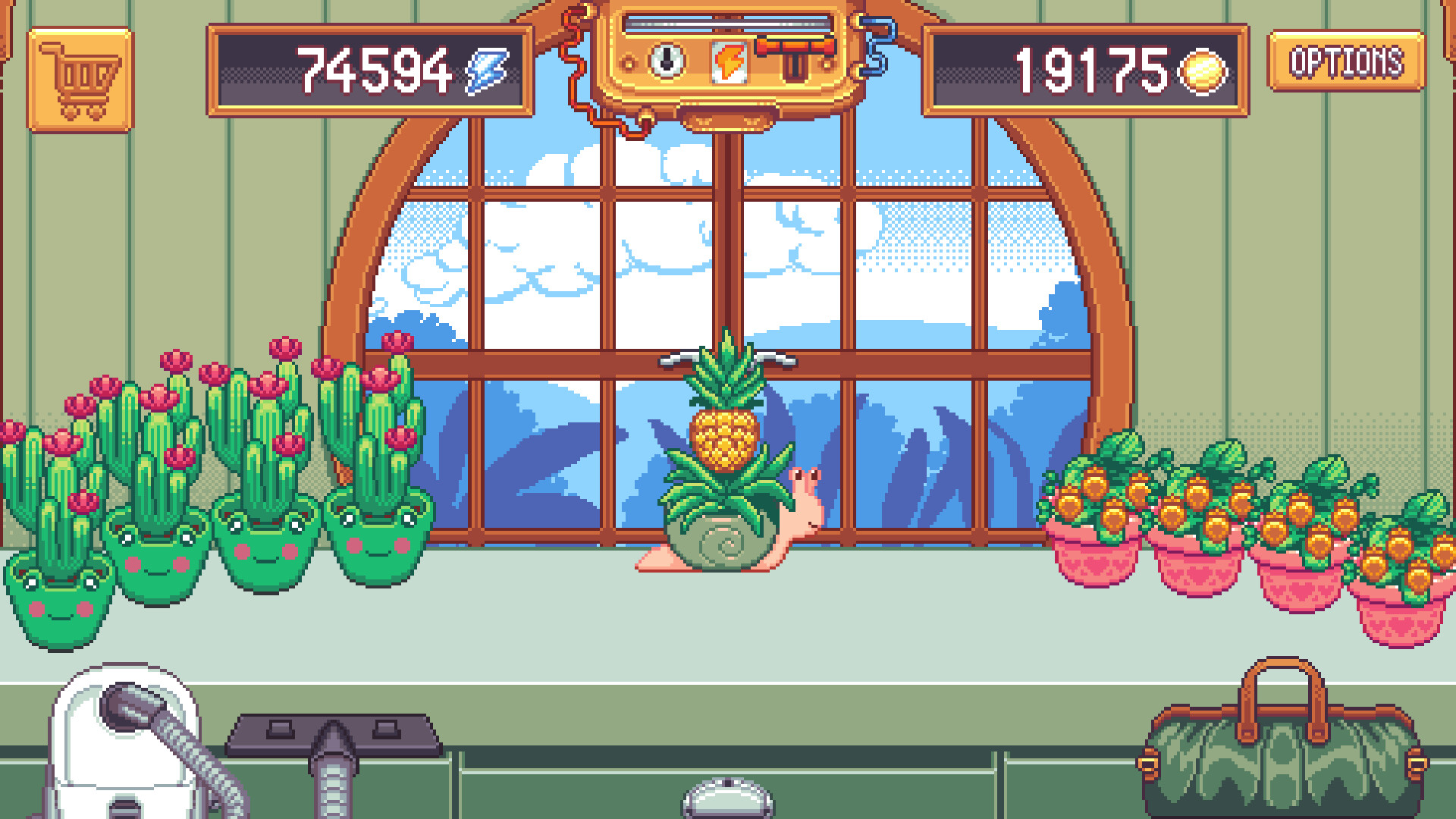The width and height of the screenshot is (1456, 819).
Task: Tap the pineapple snail on the counter
Action: (x=726, y=485)
